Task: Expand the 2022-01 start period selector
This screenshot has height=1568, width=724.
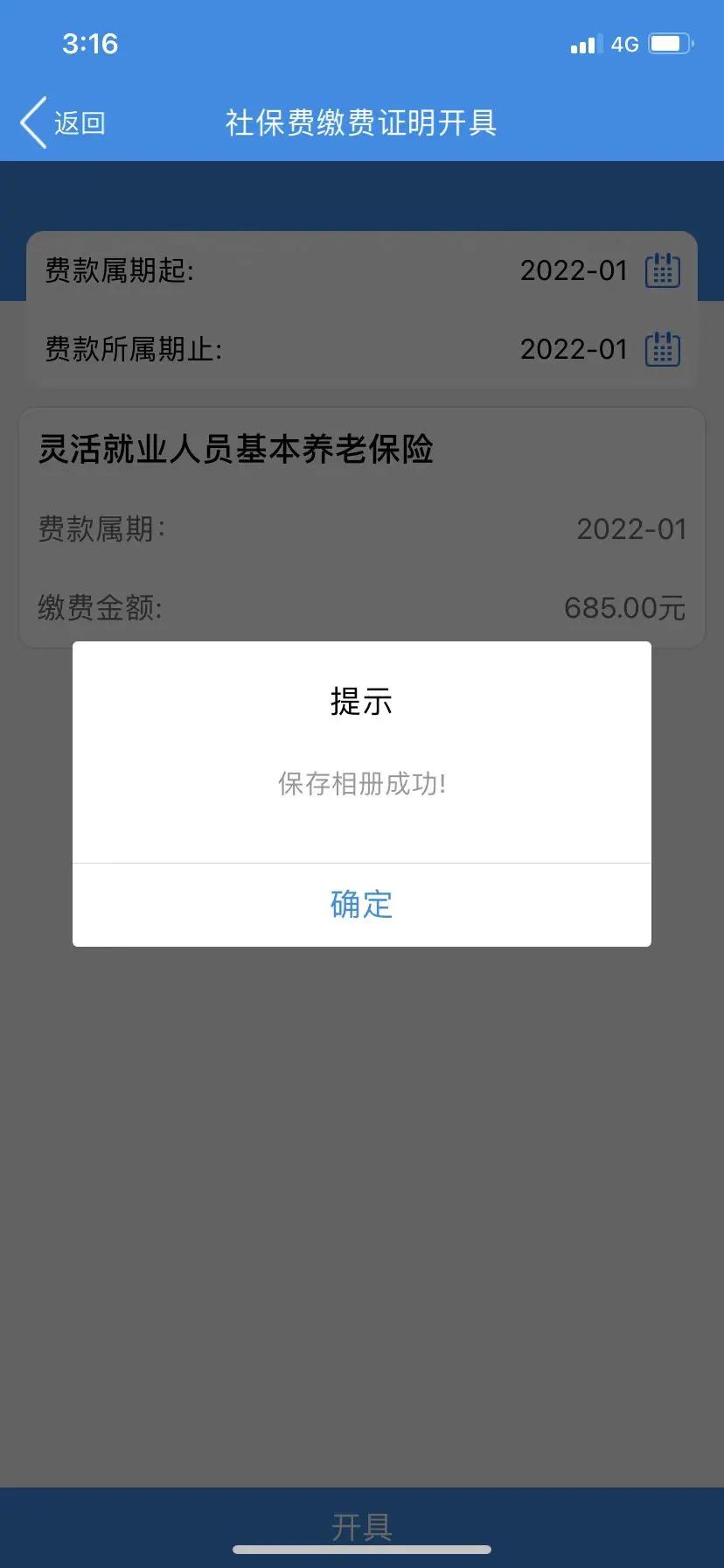Action: tap(574, 270)
